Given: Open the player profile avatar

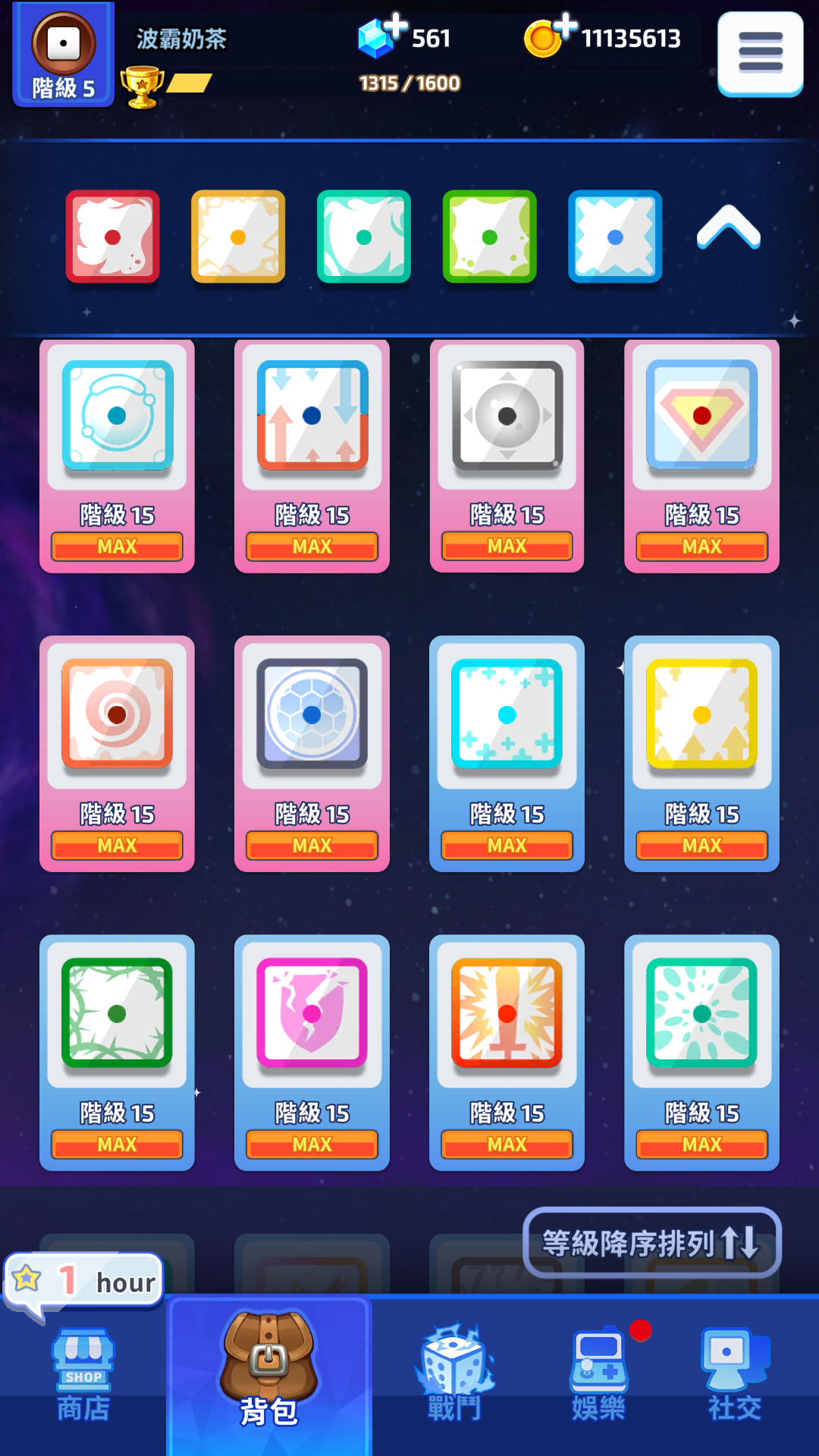Looking at the screenshot, I should pos(64,55).
